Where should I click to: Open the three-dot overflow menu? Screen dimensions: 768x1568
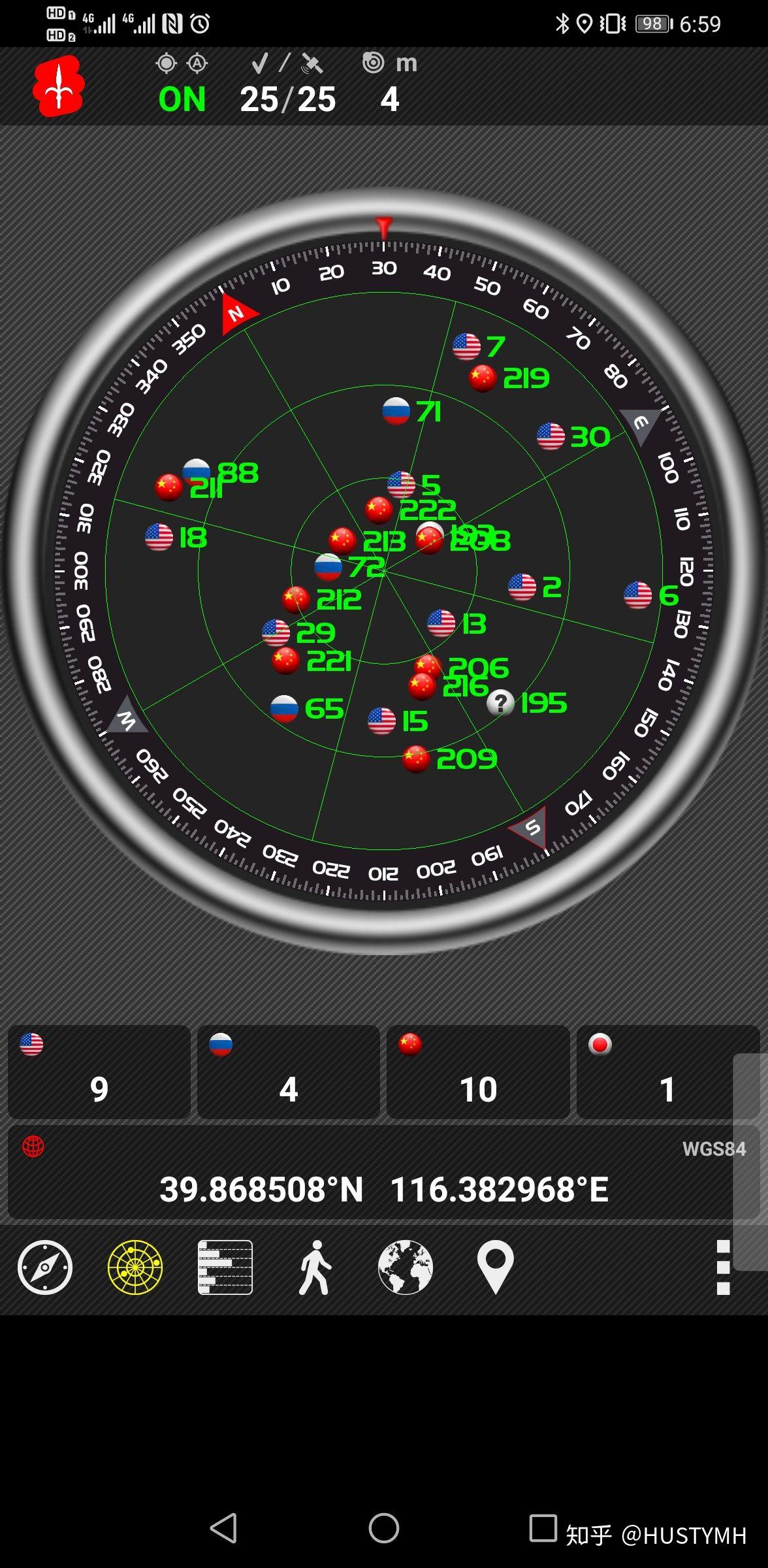click(x=723, y=1267)
